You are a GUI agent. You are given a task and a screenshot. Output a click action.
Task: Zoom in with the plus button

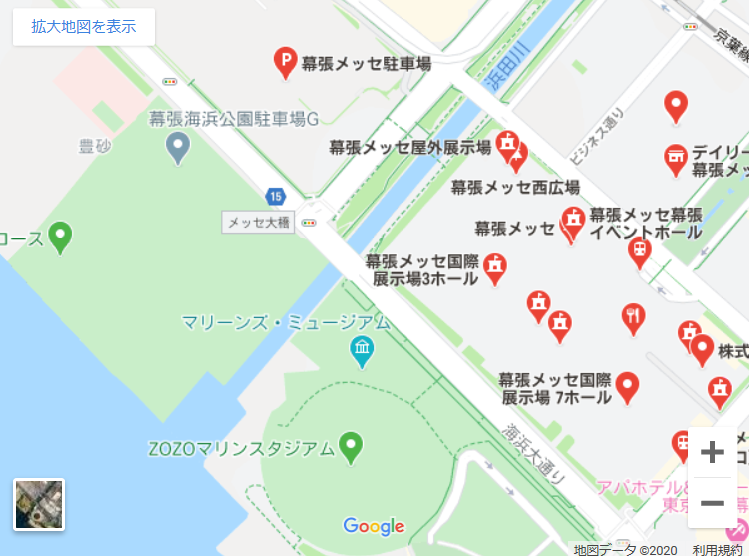[x=712, y=452]
